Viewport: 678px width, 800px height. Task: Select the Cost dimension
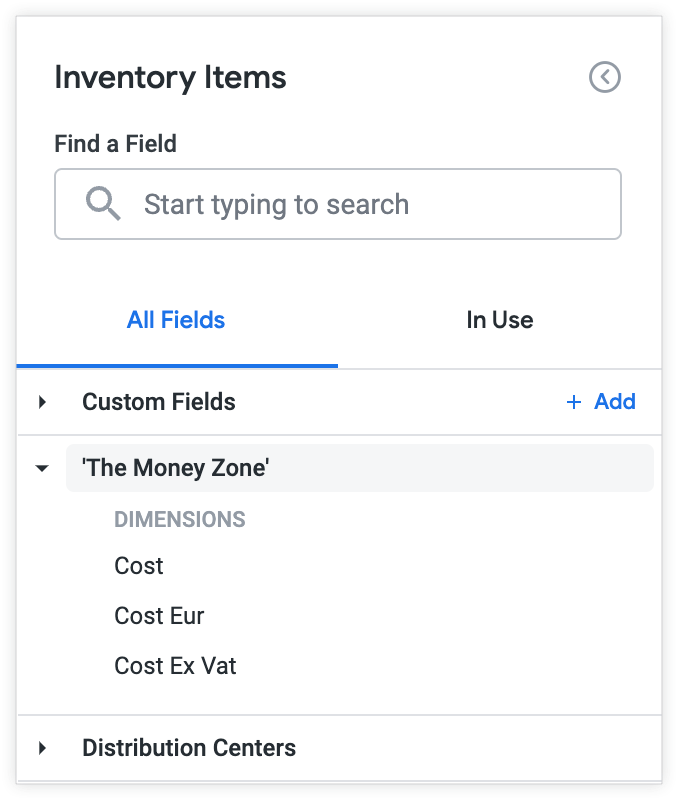pyautogui.click(x=139, y=566)
